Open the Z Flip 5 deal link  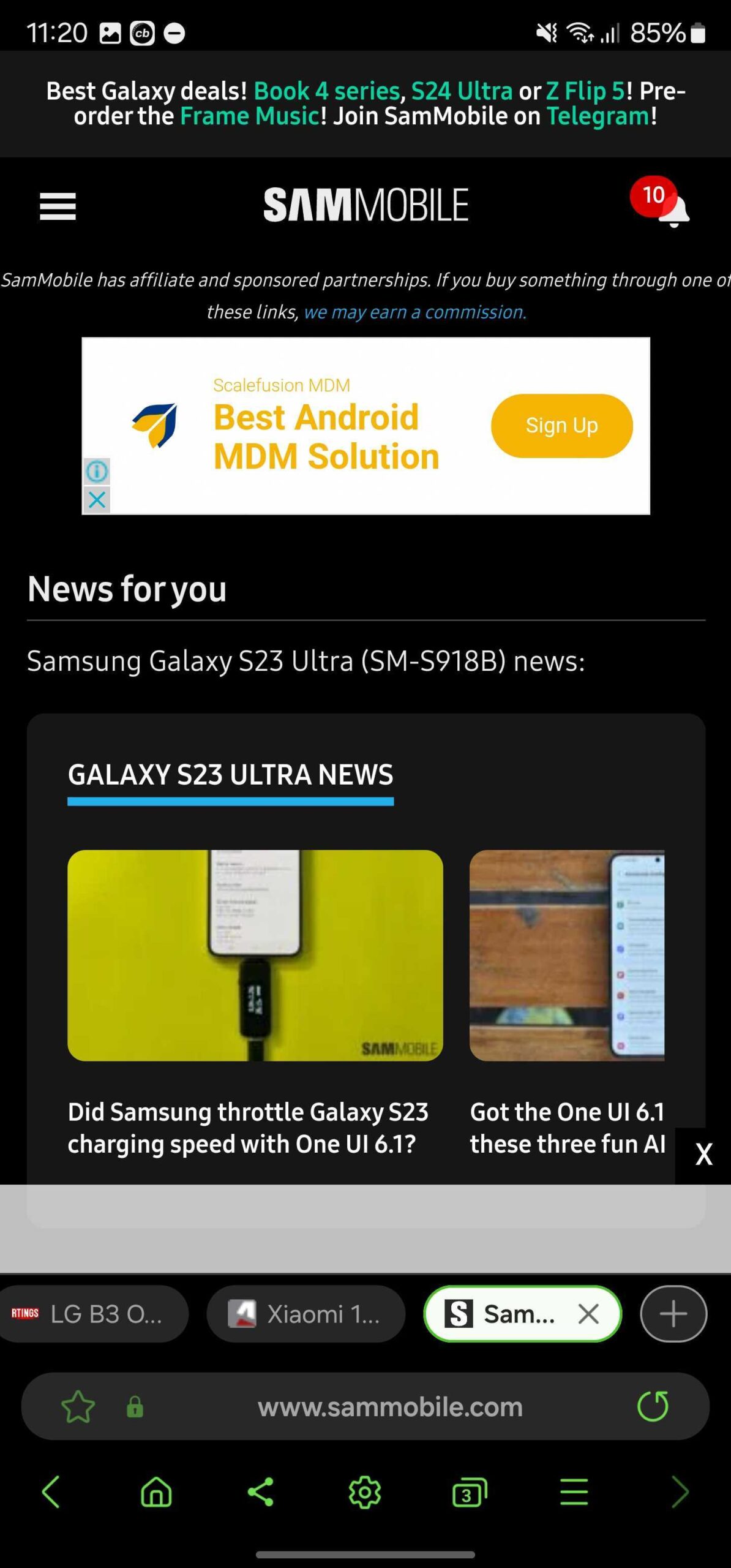pos(585,91)
